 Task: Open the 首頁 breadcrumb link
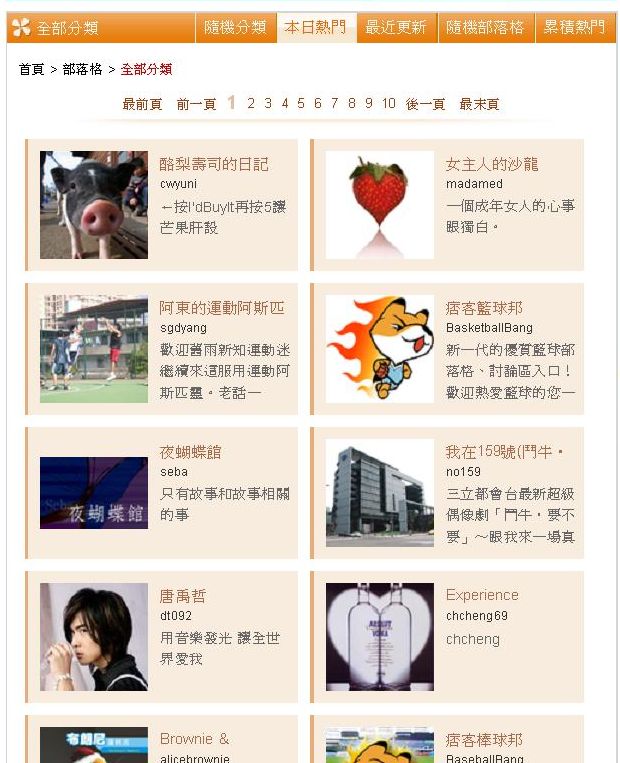pyautogui.click(x=31, y=69)
